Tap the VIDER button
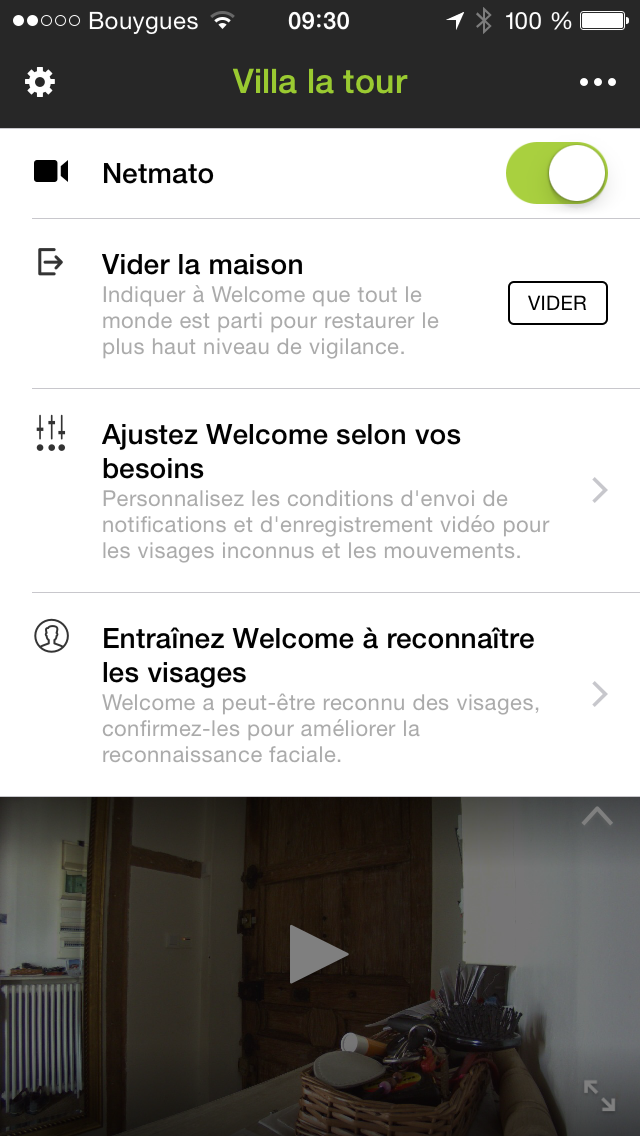This screenshot has height=1136, width=640. pos(557,304)
